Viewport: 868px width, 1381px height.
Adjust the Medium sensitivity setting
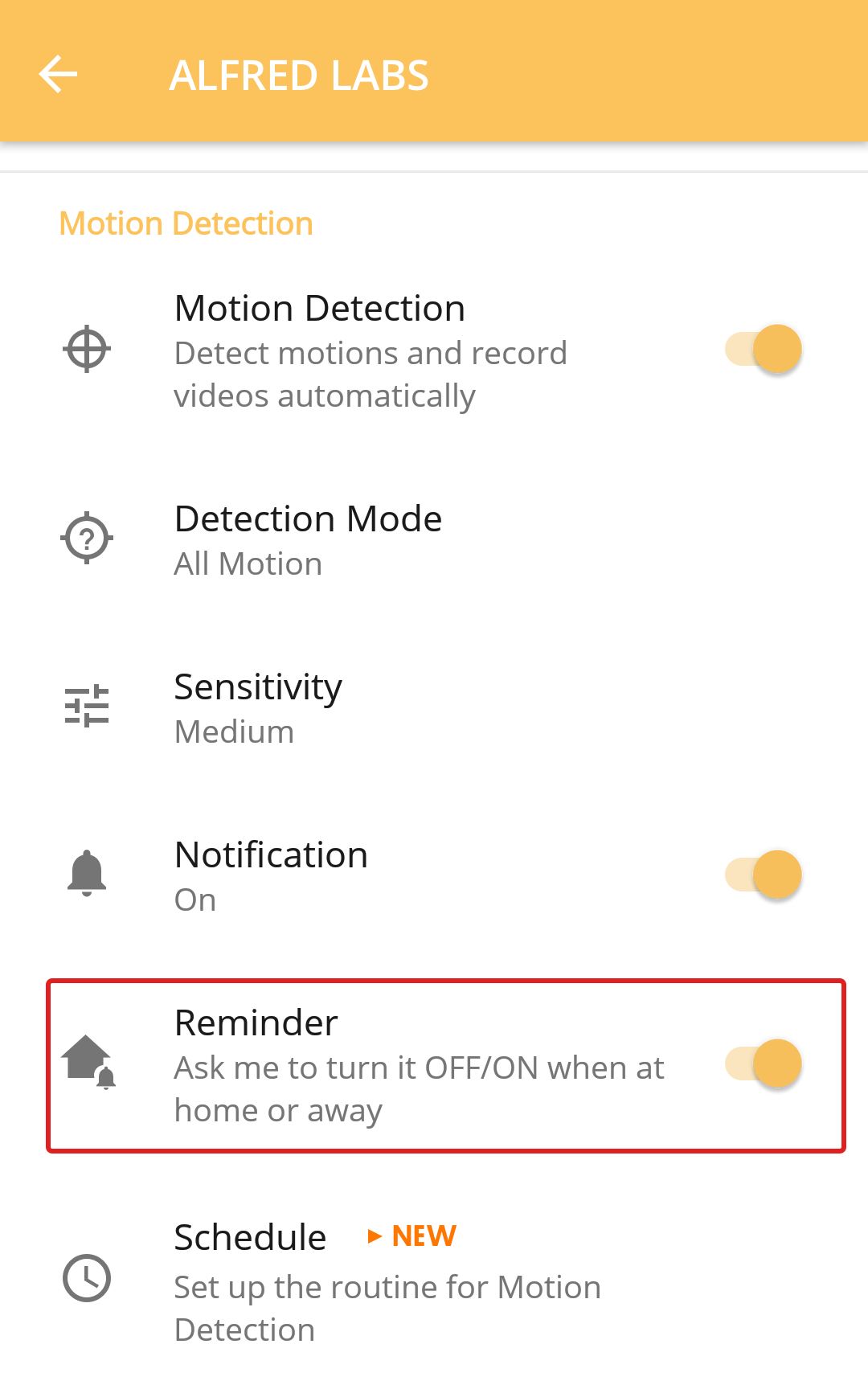click(x=233, y=731)
